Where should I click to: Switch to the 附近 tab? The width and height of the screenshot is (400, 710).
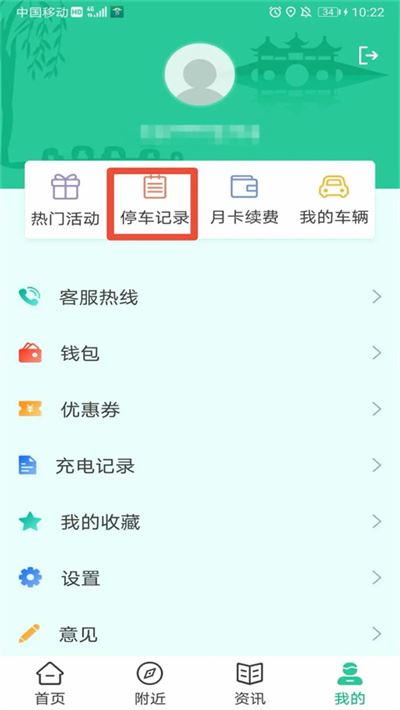tap(150, 683)
